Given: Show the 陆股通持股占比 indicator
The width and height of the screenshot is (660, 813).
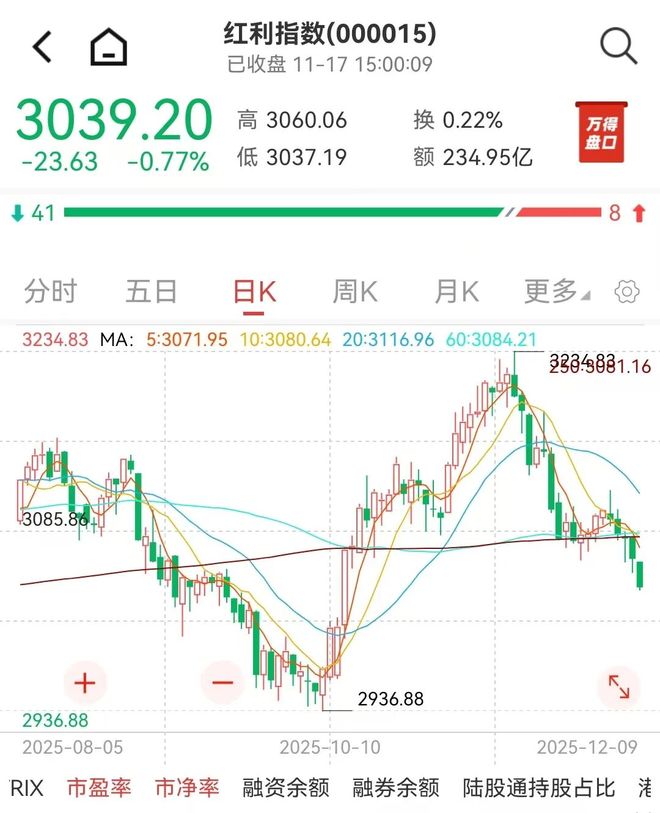Looking at the screenshot, I should (538, 788).
